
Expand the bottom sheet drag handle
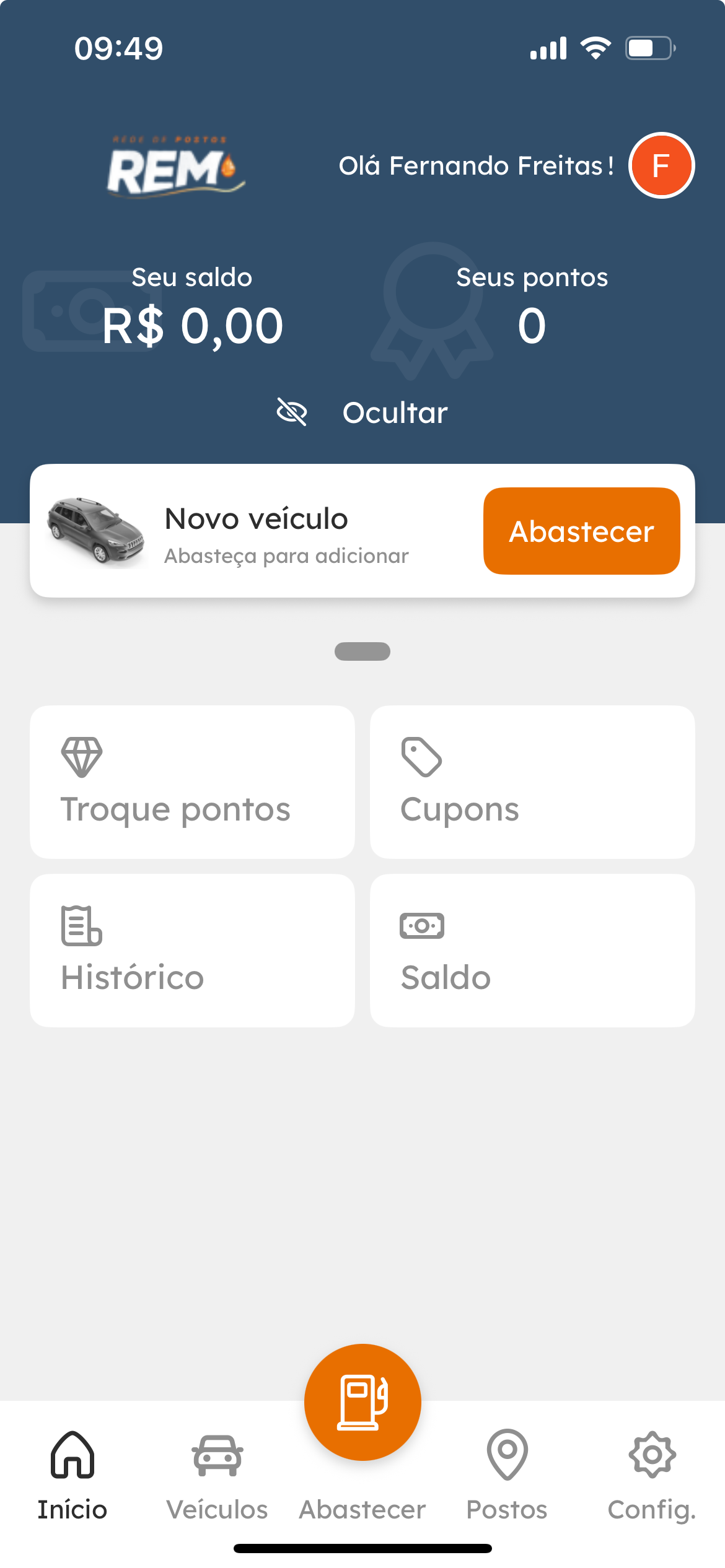click(362, 651)
